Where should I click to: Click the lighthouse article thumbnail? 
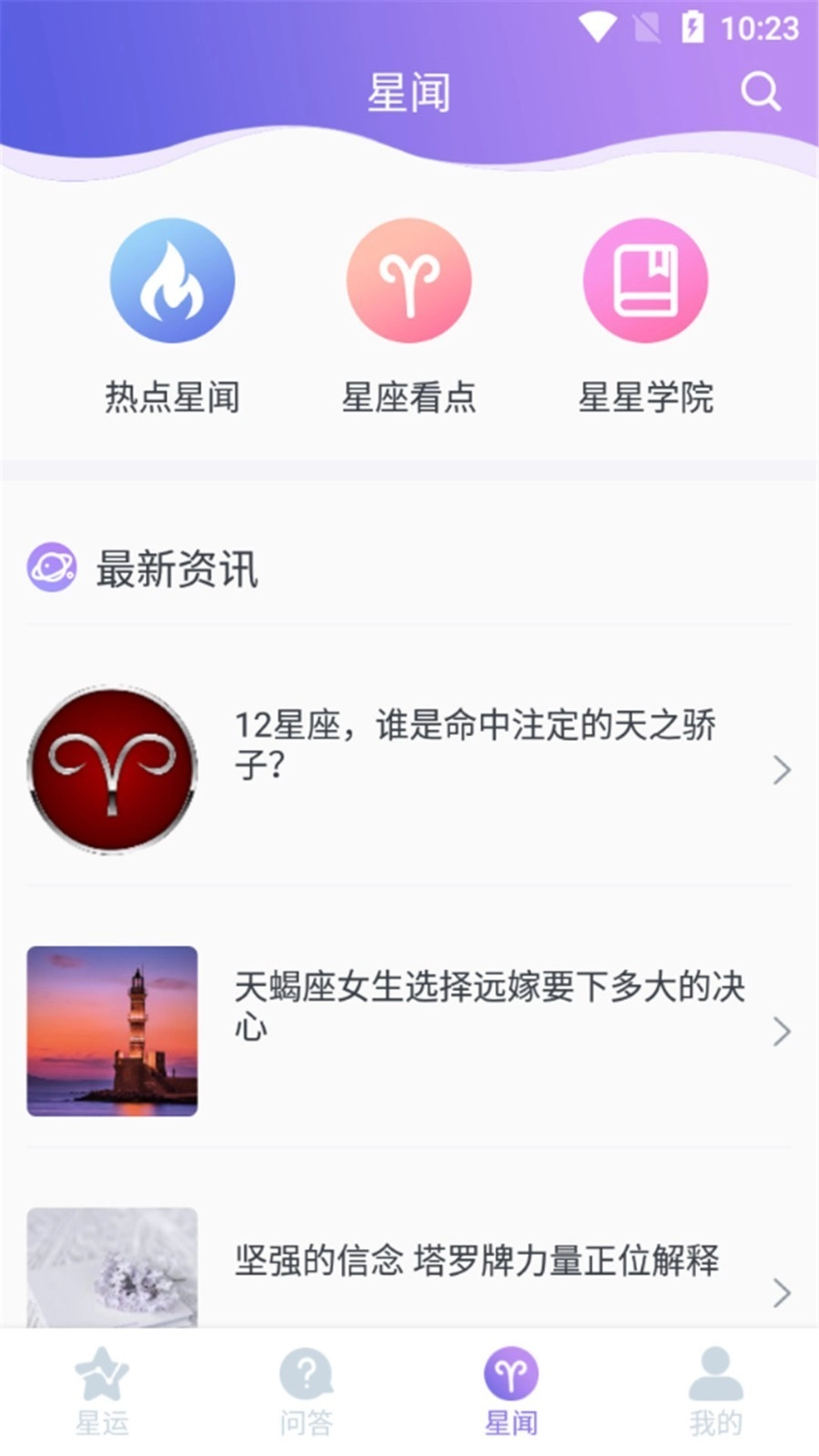[111, 1031]
